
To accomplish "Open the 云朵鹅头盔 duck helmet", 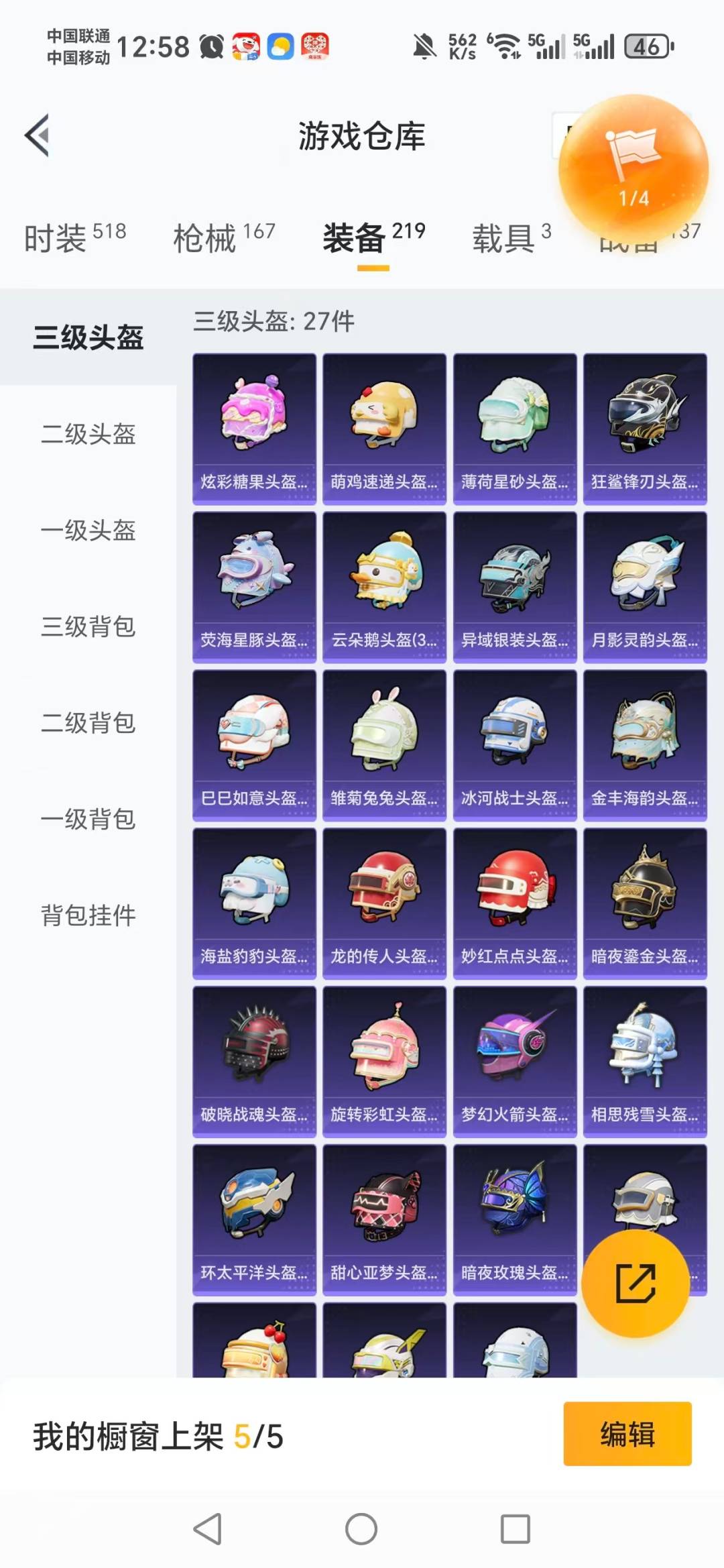I will [384, 583].
